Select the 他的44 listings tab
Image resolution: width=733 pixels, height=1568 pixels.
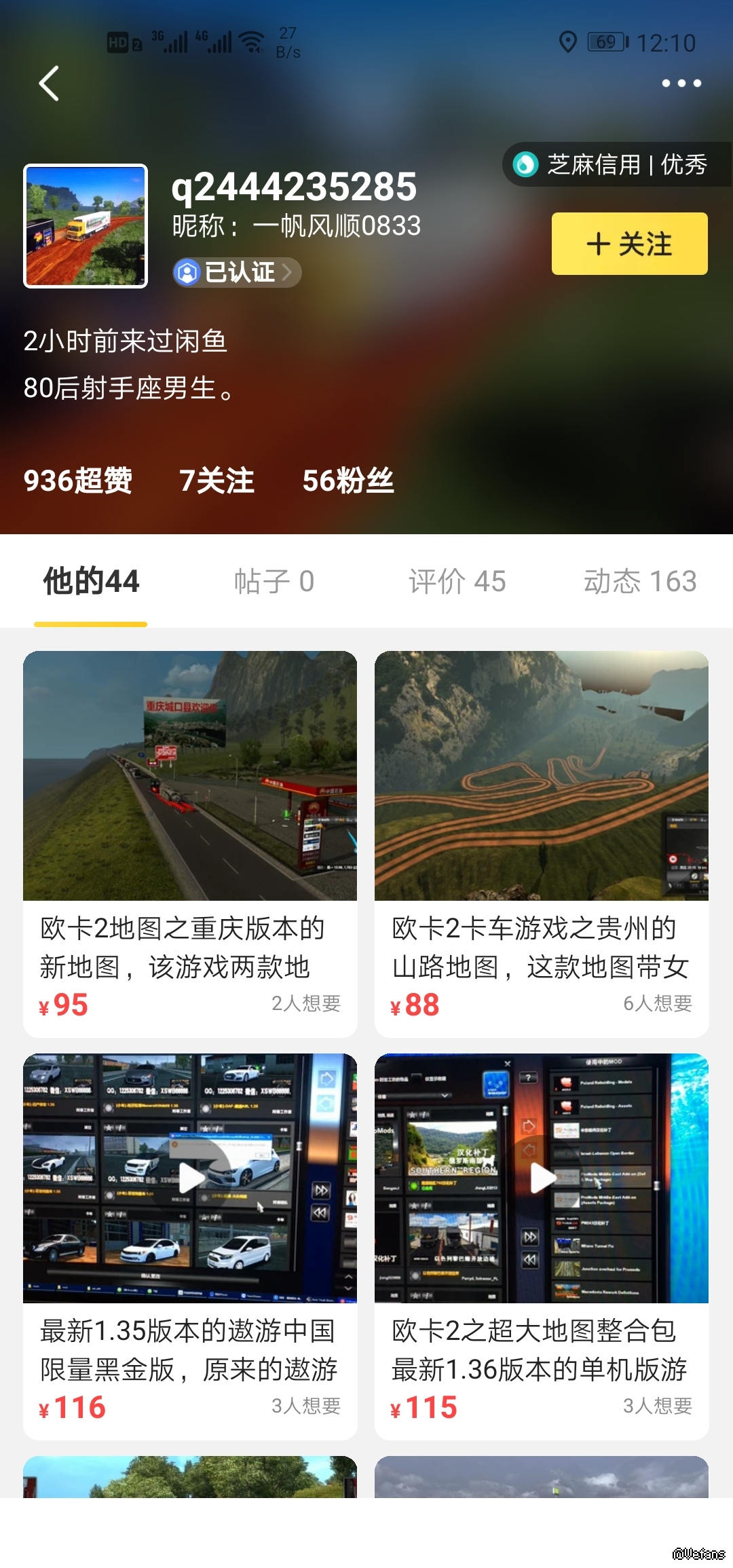click(91, 581)
